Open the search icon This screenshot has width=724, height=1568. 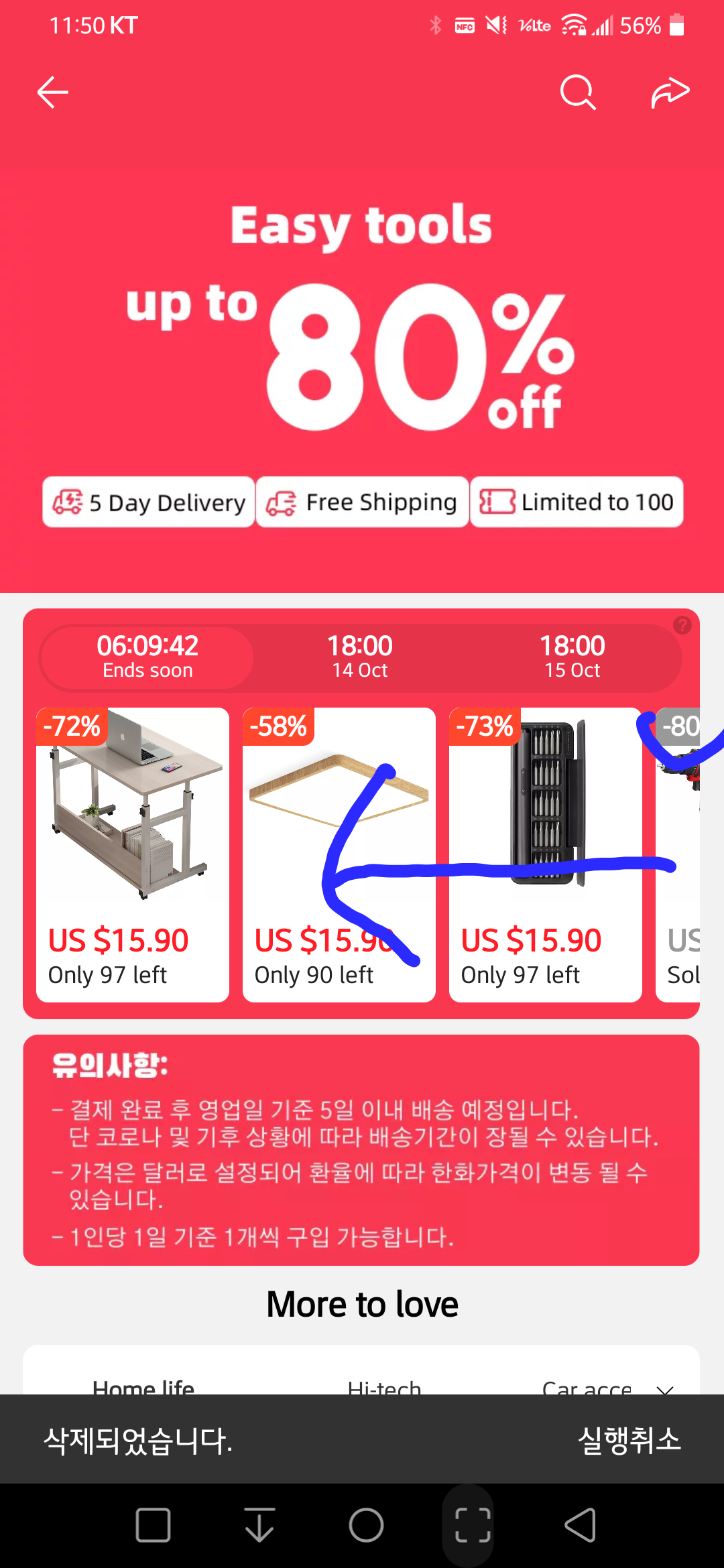[577, 92]
